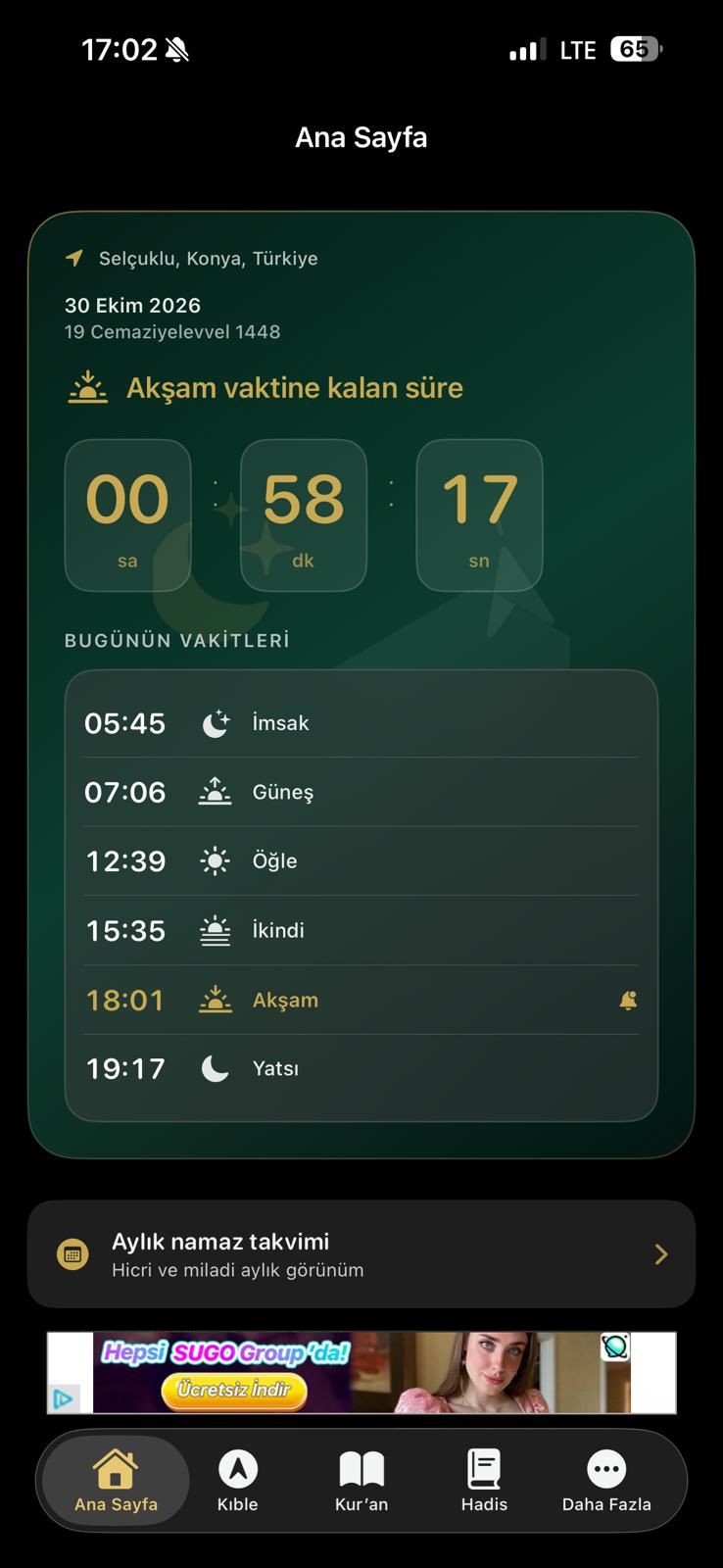Viewport: 723px width, 1568px height.
Task: Switch to the Hadis tab
Action: (484, 1481)
